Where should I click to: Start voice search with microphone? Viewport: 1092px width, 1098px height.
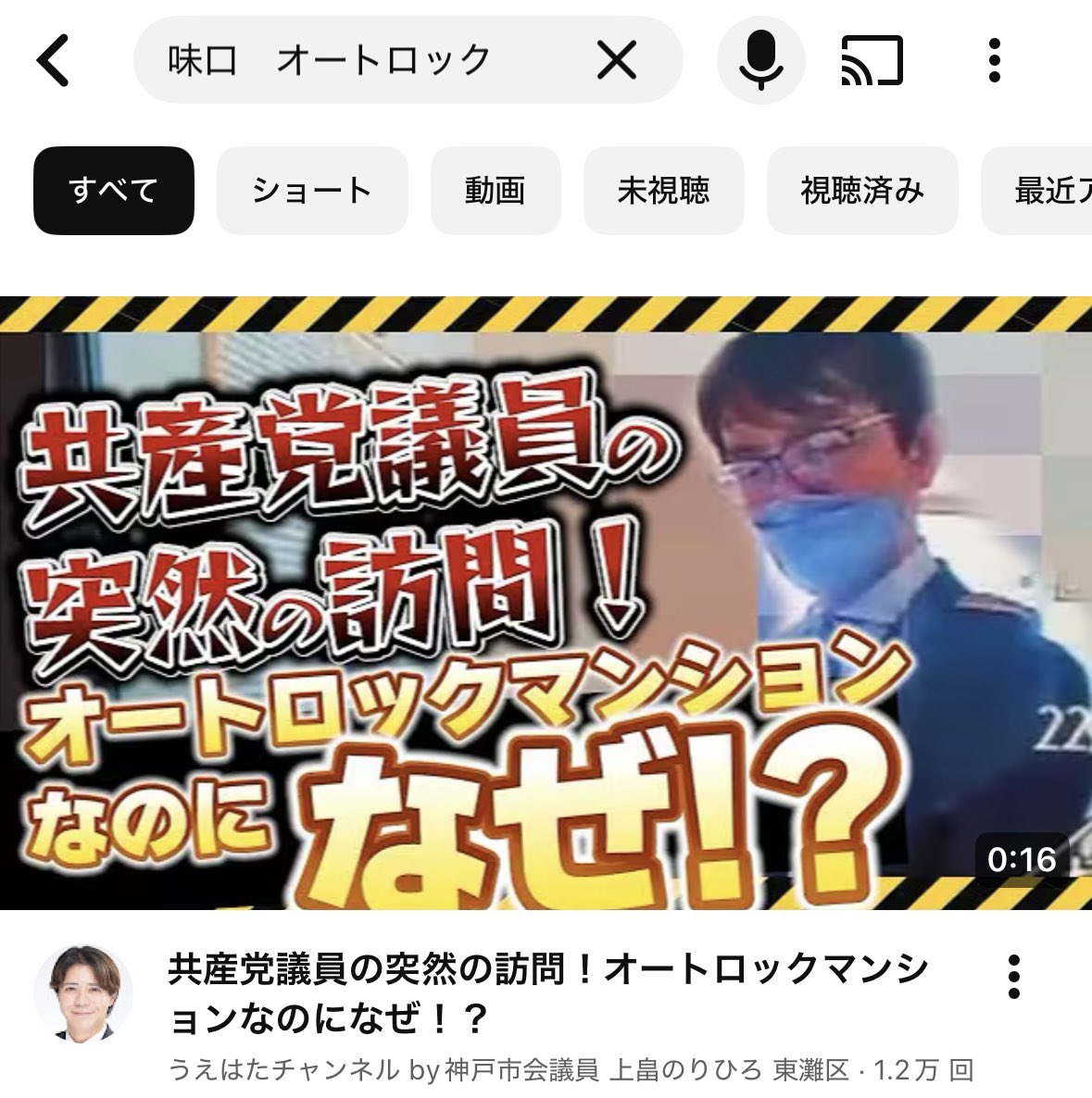click(x=761, y=61)
